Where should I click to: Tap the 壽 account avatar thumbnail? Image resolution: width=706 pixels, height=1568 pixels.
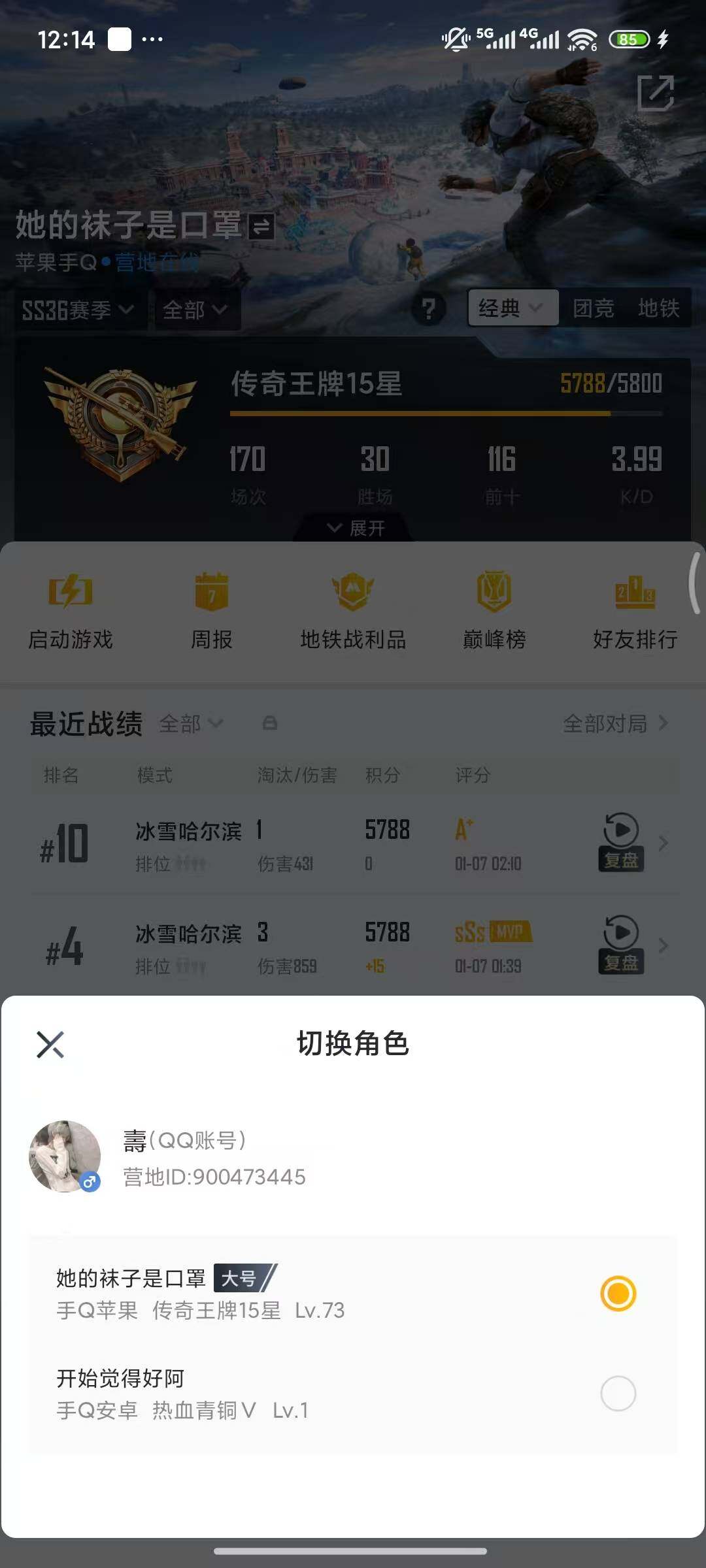[x=65, y=1156]
